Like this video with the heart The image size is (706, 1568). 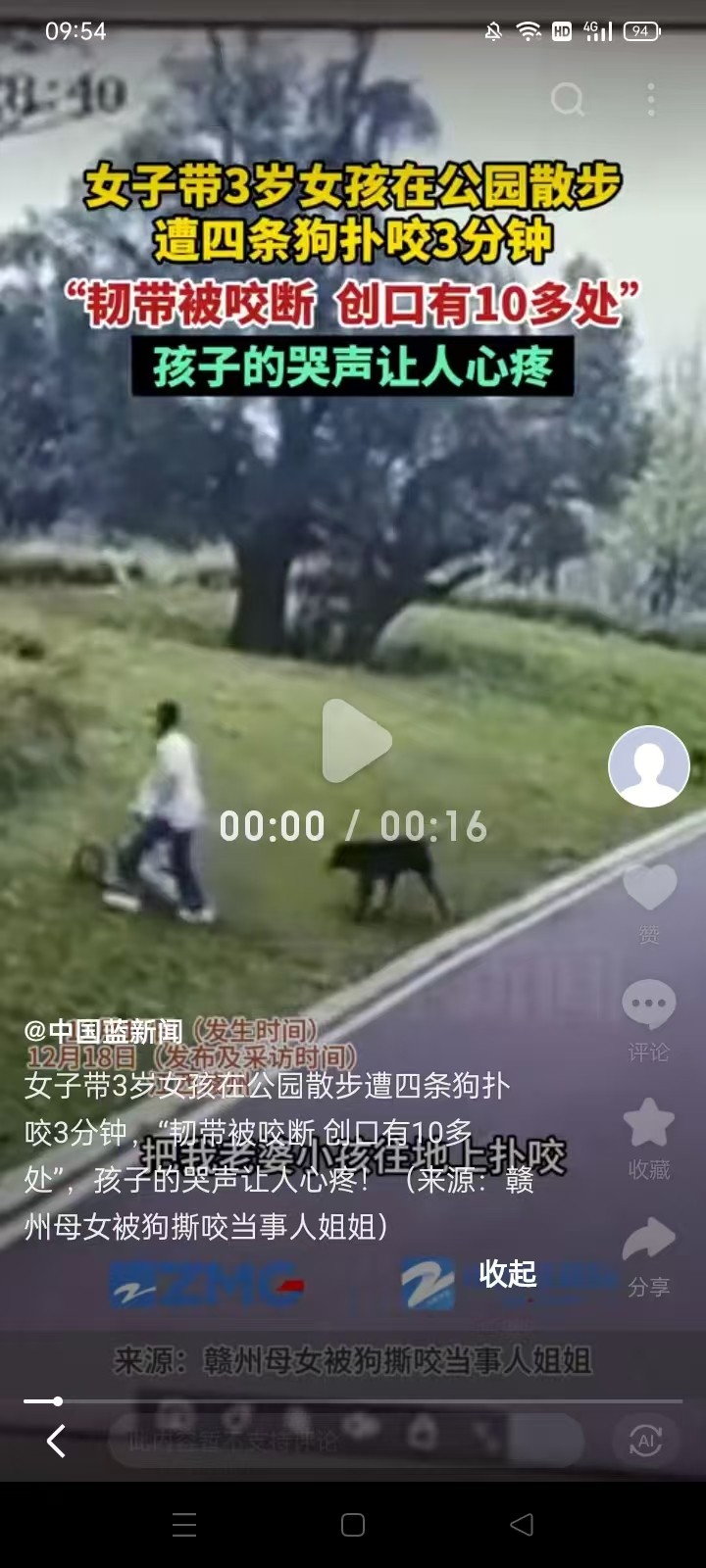tap(649, 890)
